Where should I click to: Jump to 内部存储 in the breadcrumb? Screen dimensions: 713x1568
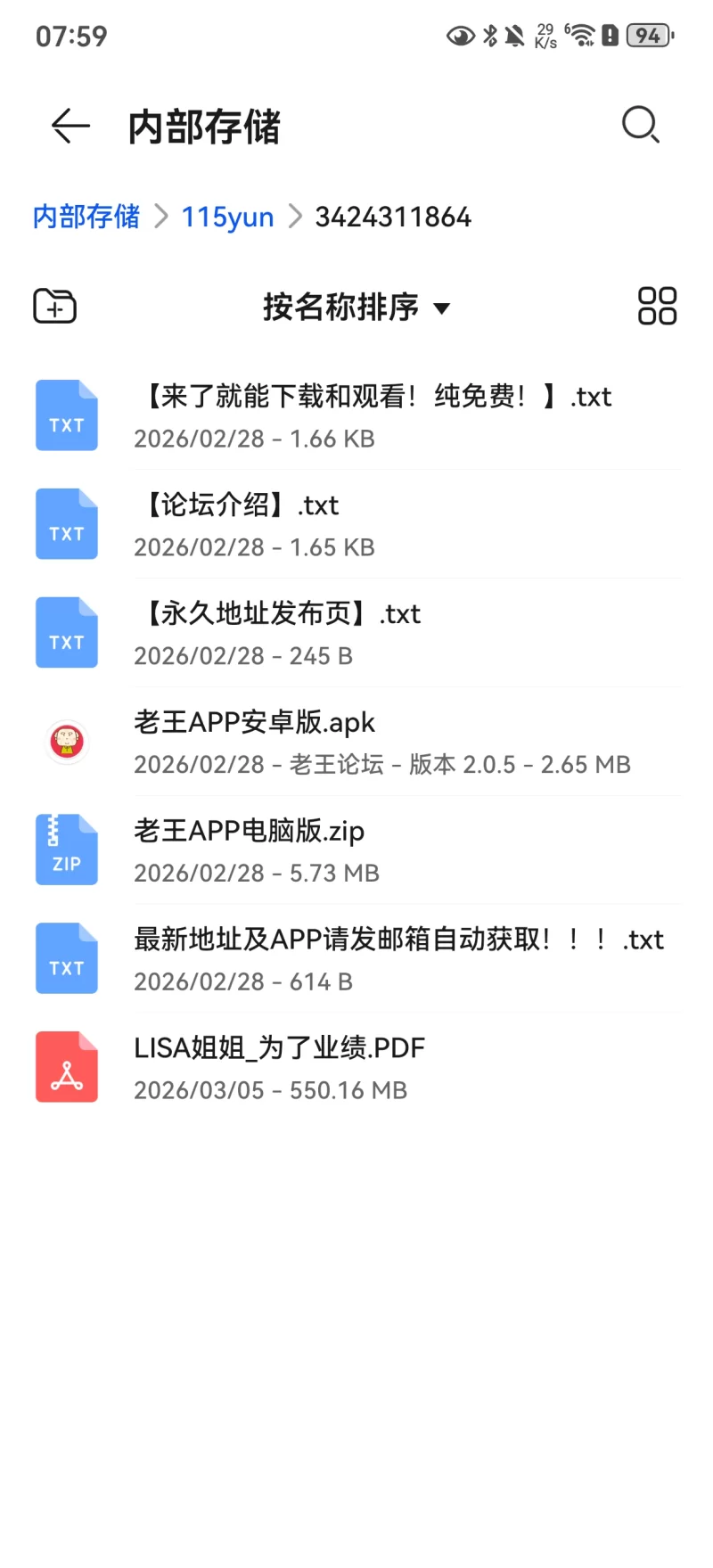click(x=86, y=217)
